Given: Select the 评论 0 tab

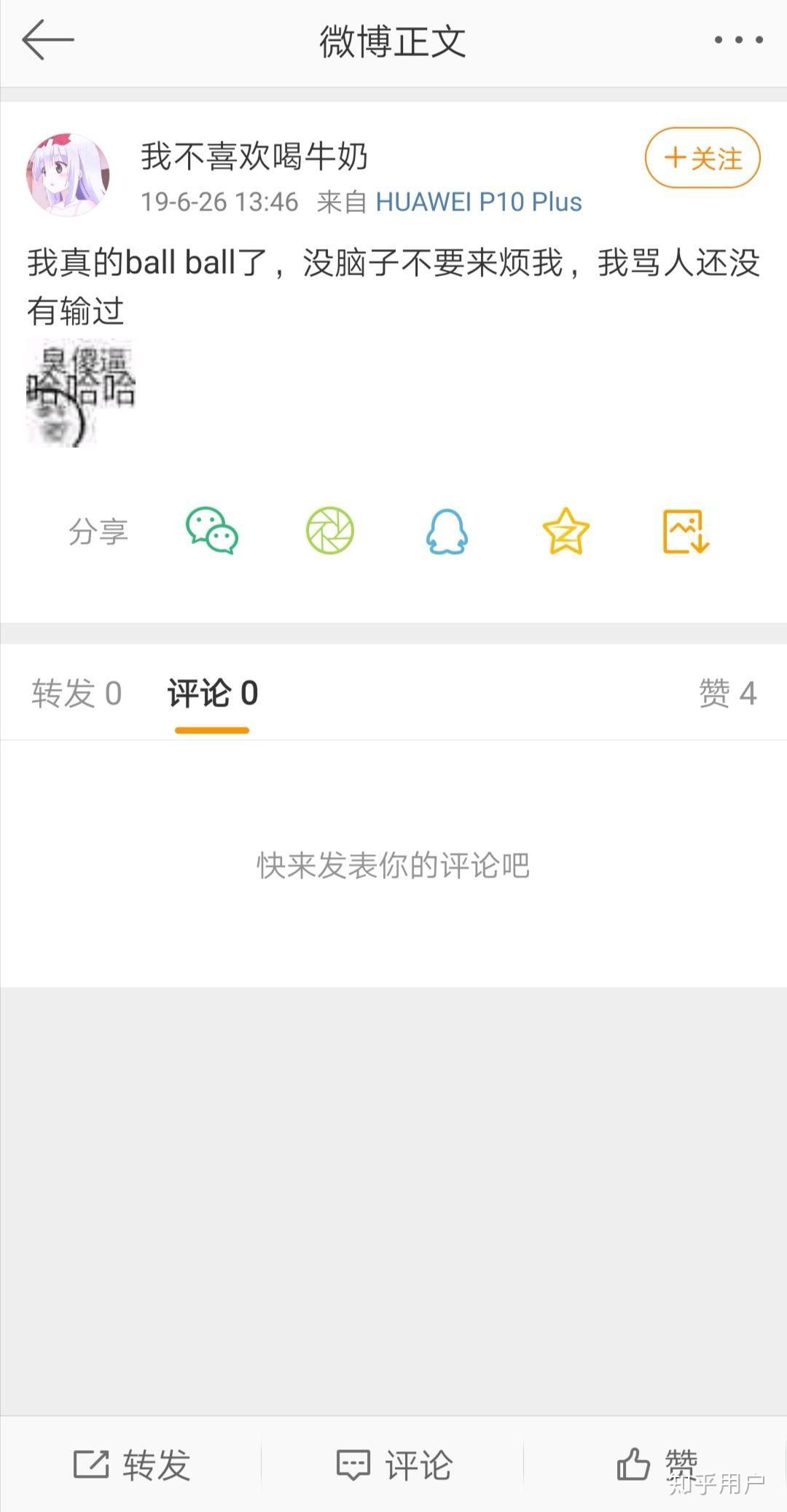Looking at the screenshot, I should pos(212,693).
